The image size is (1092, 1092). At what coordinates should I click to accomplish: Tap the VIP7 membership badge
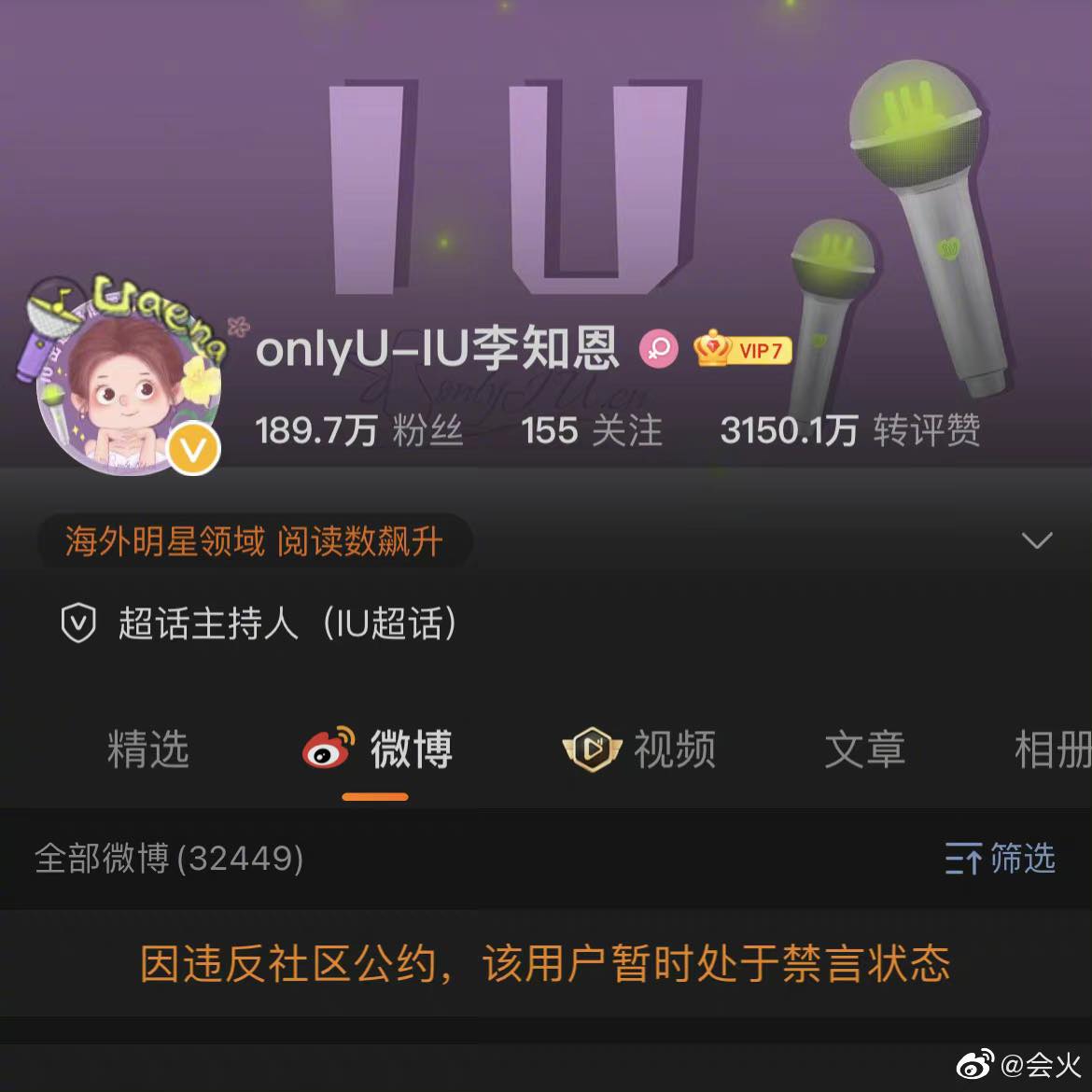pos(744,350)
